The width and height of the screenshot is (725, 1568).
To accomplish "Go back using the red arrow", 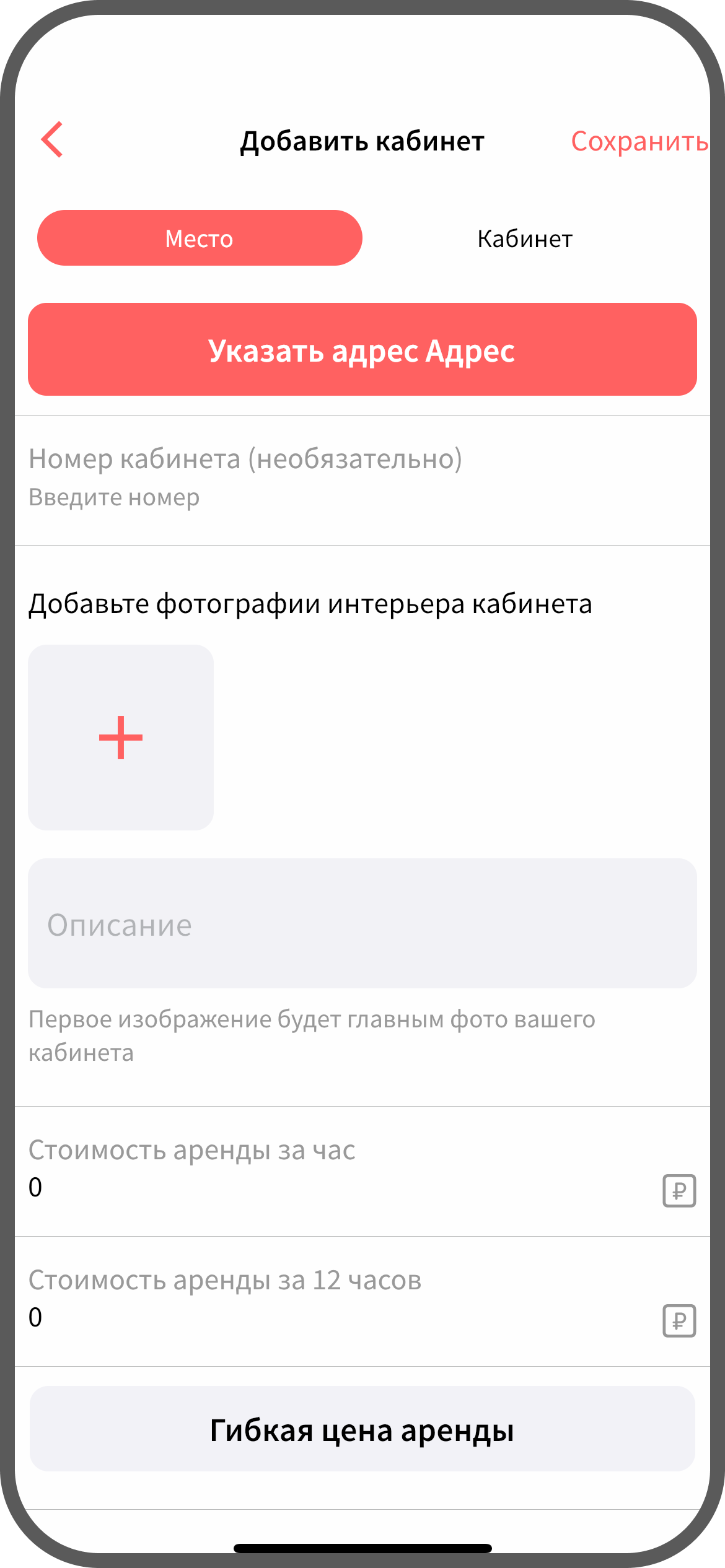I will click(52, 139).
